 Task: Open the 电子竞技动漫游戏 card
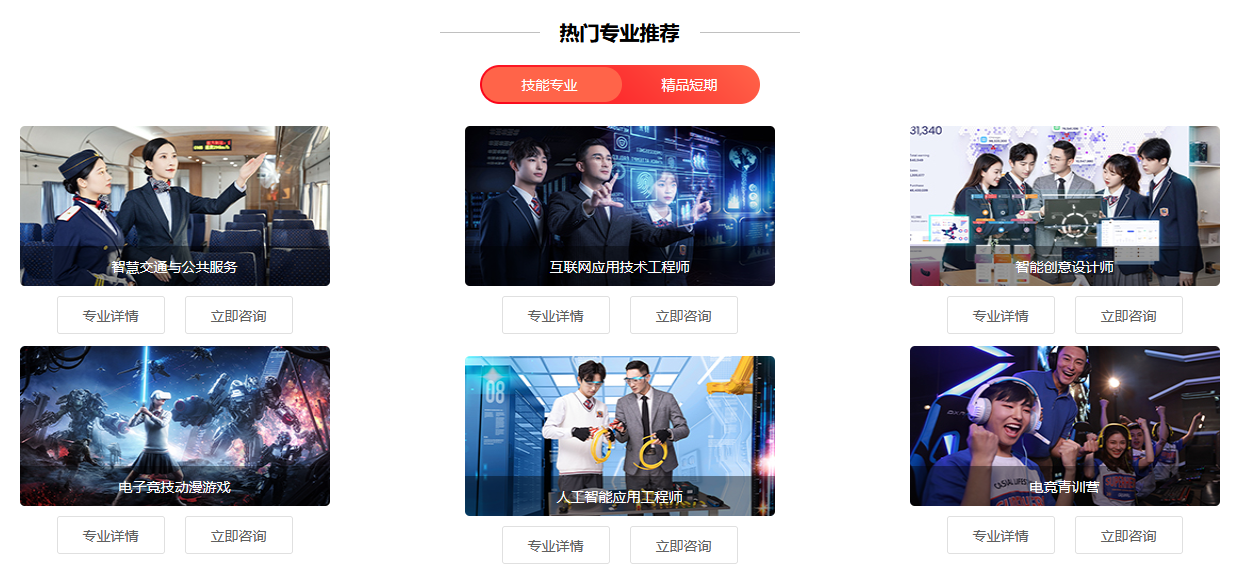[175, 425]
